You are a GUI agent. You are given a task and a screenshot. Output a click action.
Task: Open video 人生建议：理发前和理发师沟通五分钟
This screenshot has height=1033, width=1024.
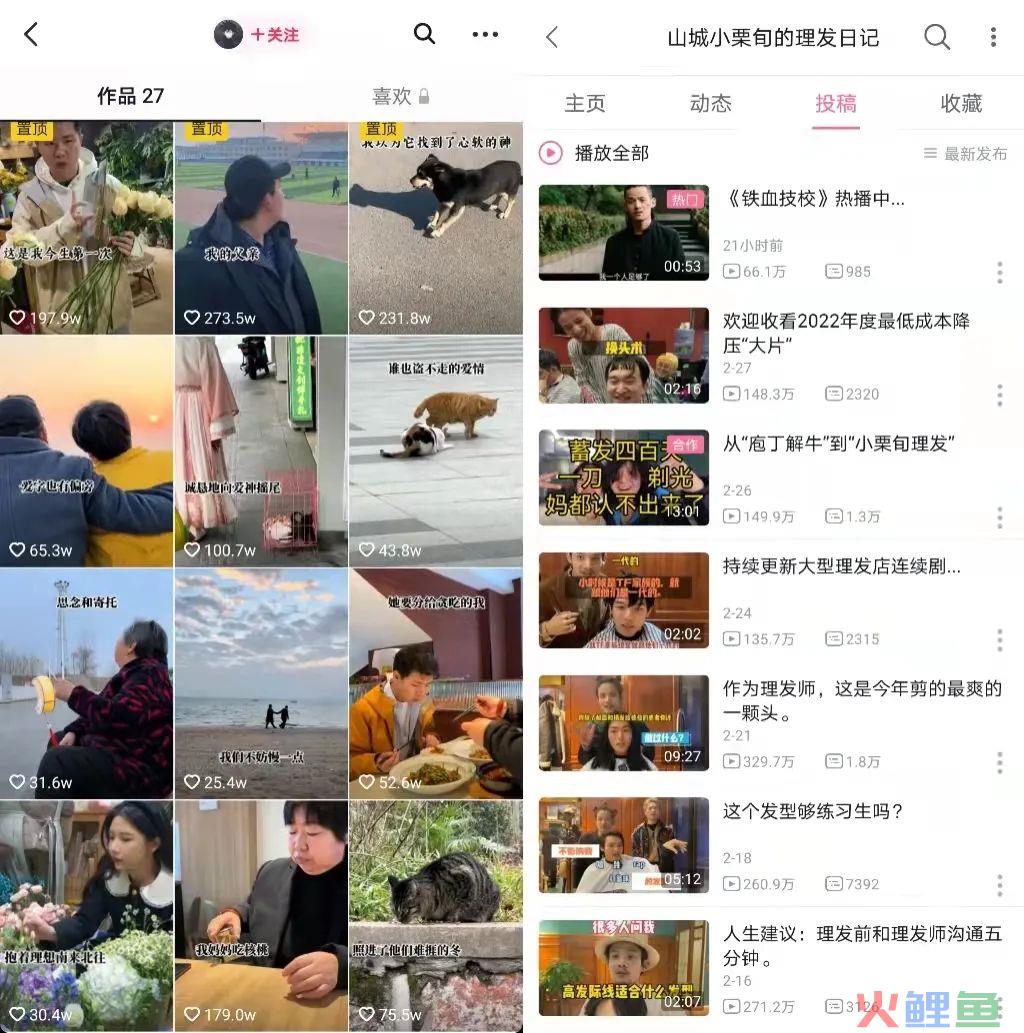click(862, 945)
